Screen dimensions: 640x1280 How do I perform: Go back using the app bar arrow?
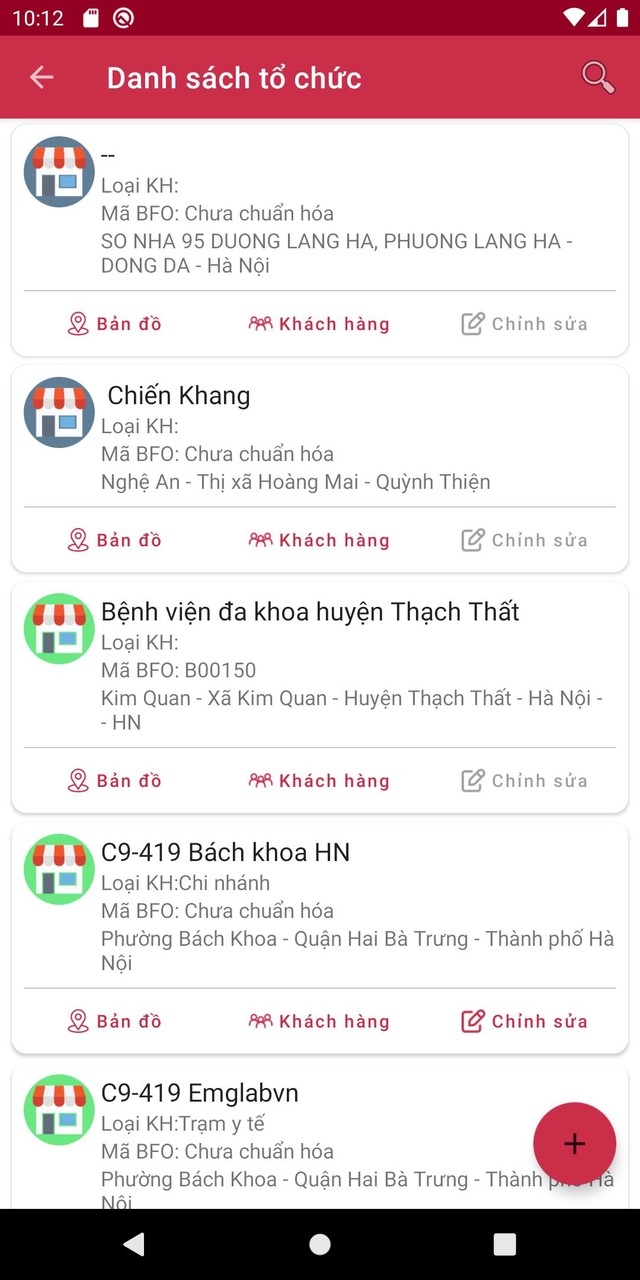(41, 77)
